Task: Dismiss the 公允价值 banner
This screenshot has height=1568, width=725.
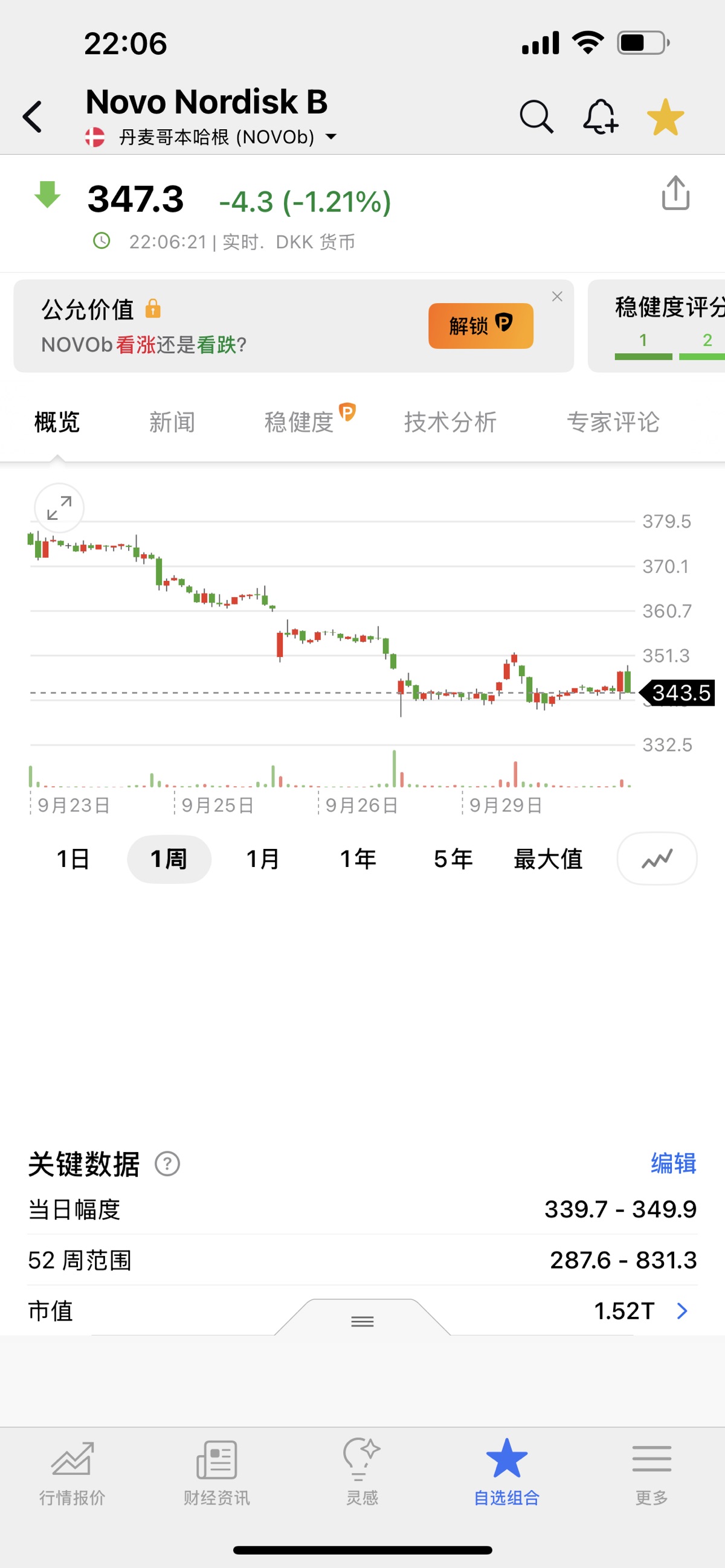Action: click(557, 296)
